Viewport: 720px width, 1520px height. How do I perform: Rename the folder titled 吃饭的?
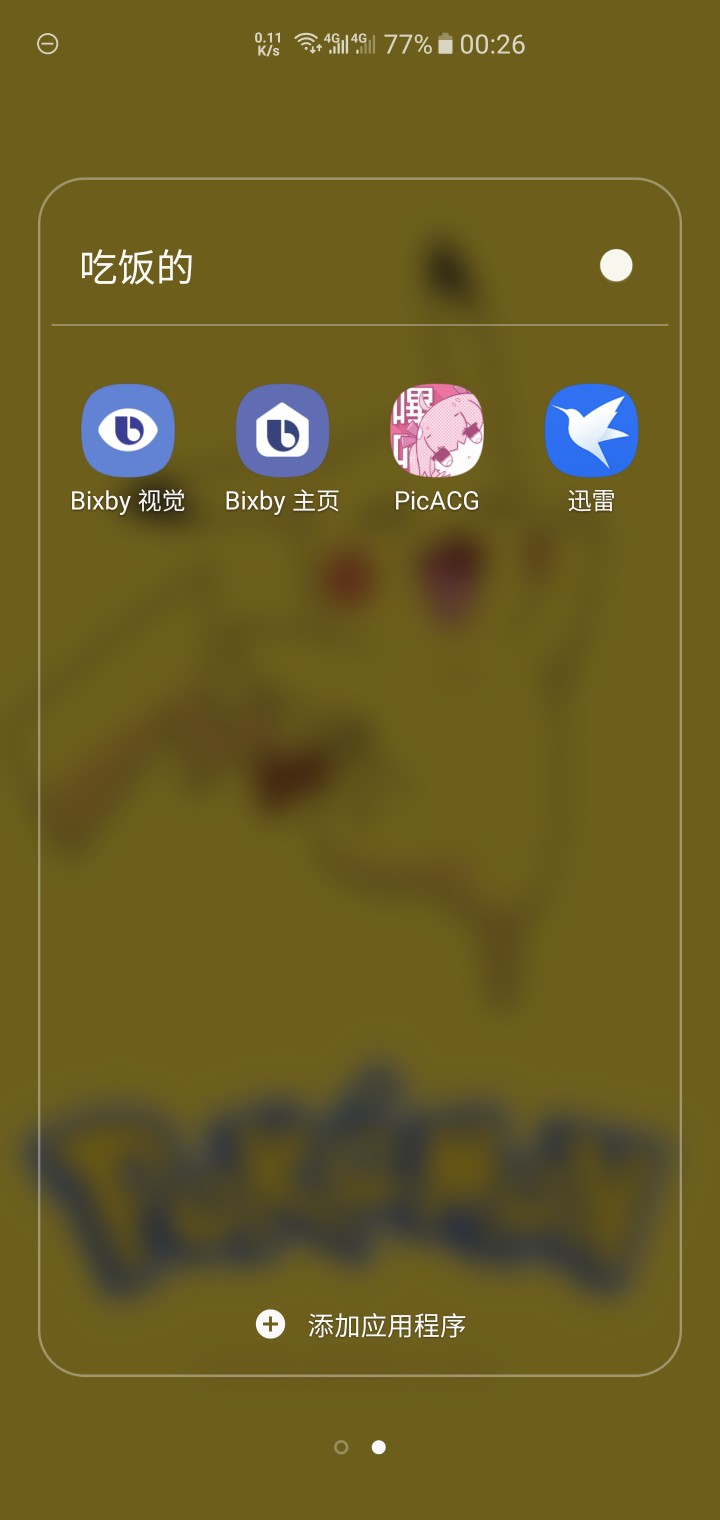(x=137, y=267)
